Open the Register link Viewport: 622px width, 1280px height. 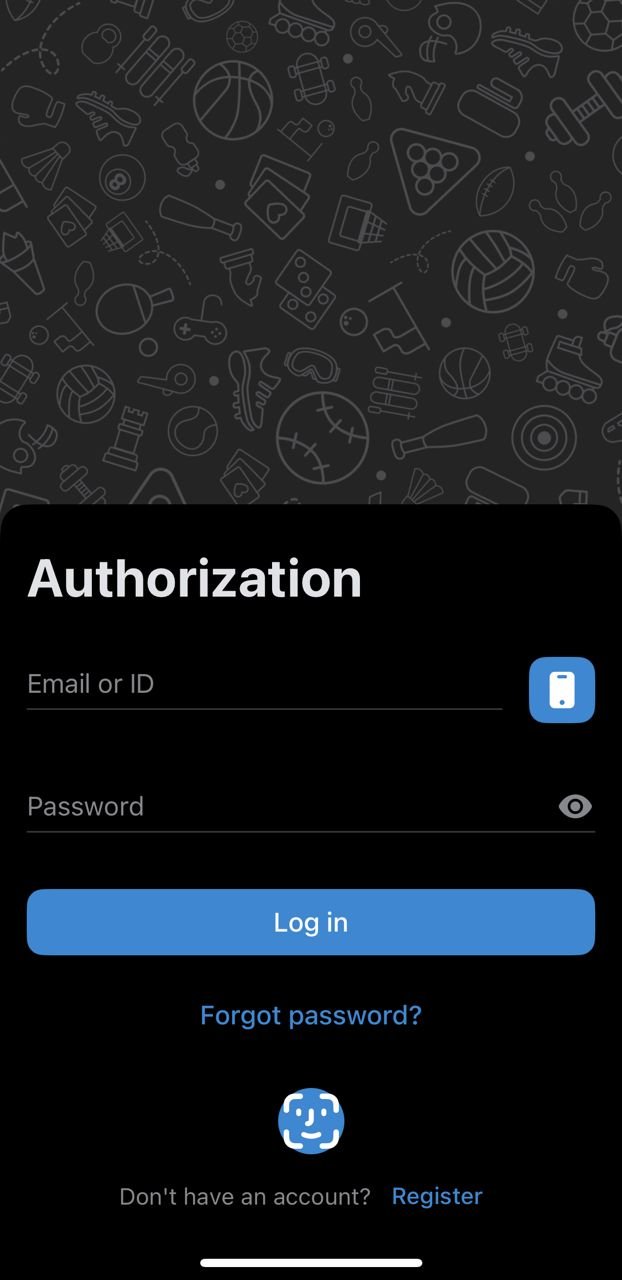(437, 1196)
